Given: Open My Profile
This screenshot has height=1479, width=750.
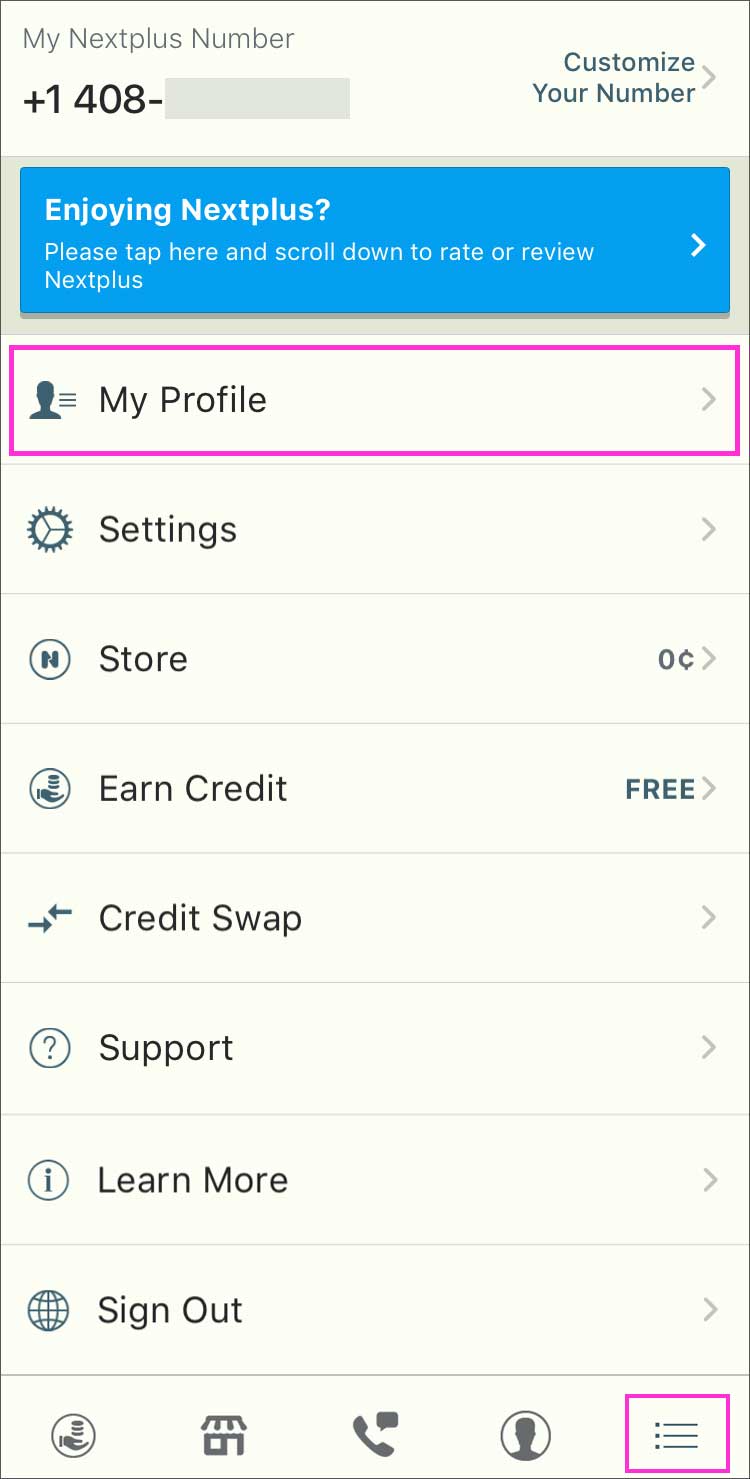Looking at the screenshot, I should [374, 400].
